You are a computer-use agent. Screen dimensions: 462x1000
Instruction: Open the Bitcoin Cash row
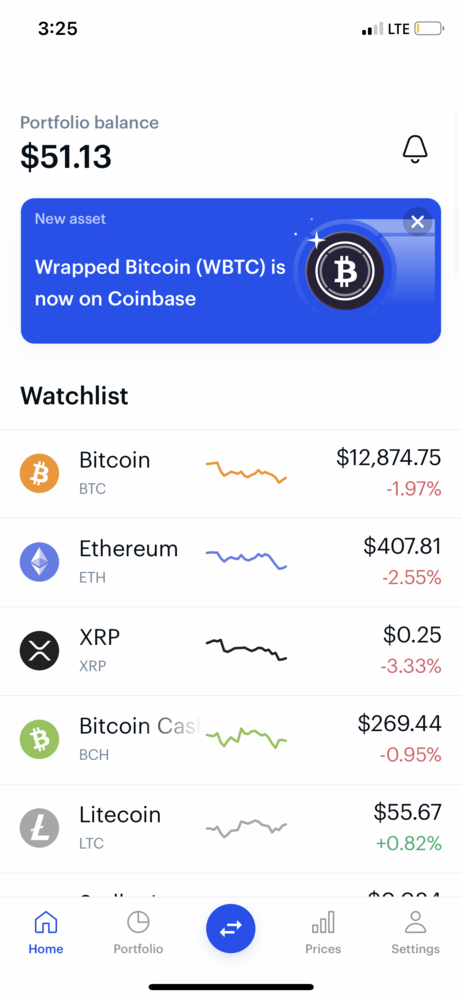(x=231, y=740)
